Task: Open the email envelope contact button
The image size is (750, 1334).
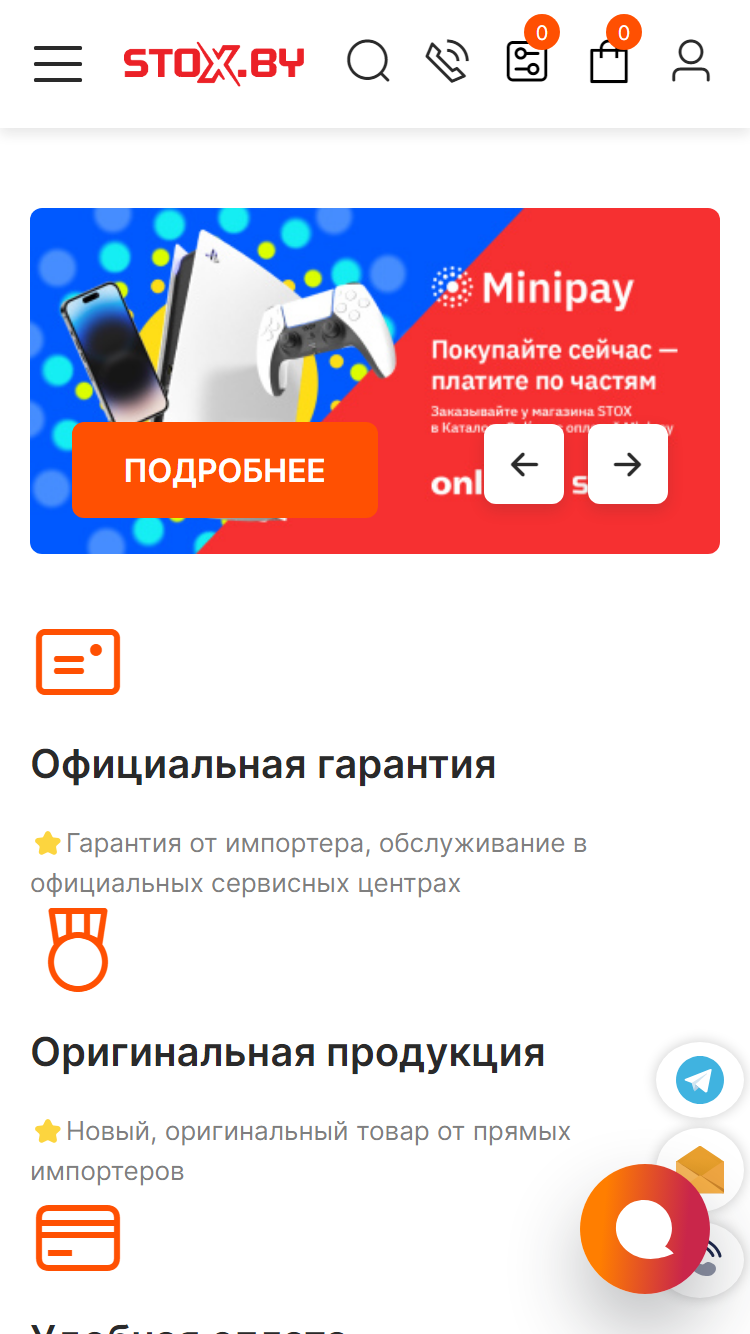Action: (700, 1166)
